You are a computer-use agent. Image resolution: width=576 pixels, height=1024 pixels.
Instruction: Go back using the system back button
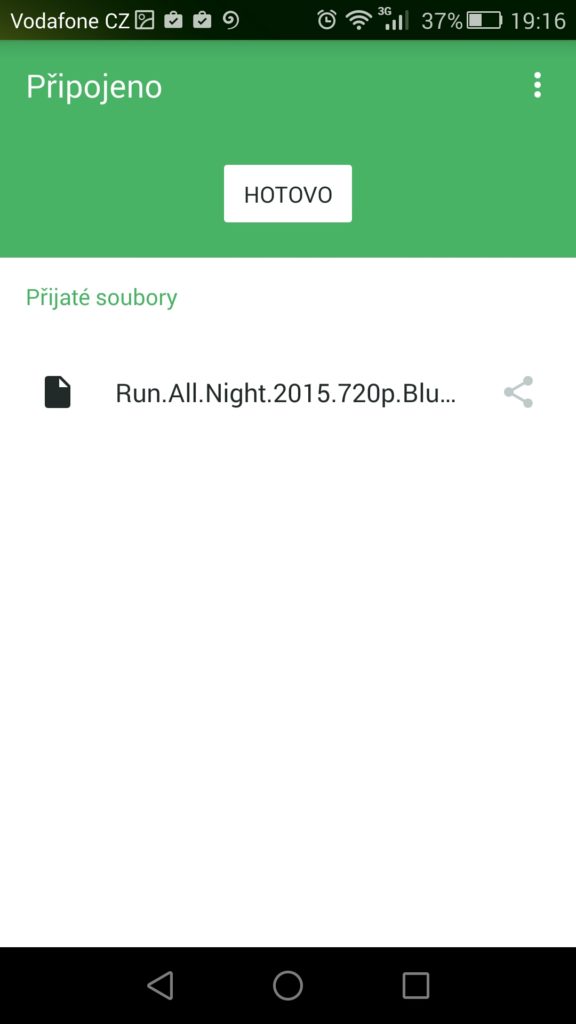click(160, 985)
